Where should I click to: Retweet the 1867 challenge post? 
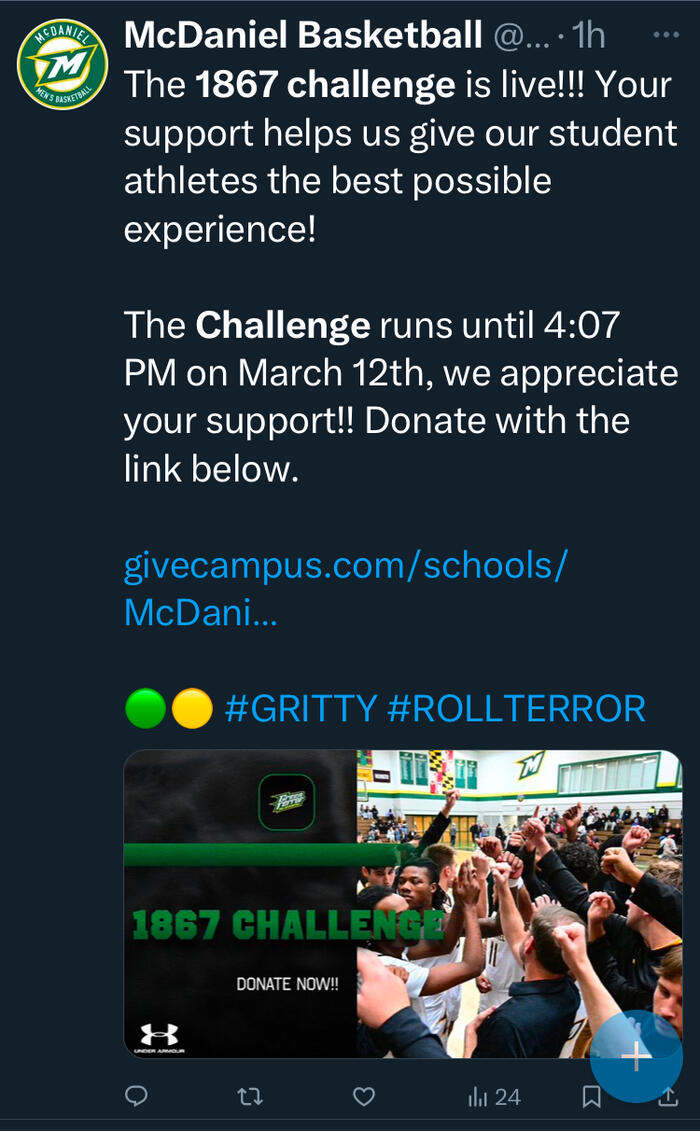250,1097
